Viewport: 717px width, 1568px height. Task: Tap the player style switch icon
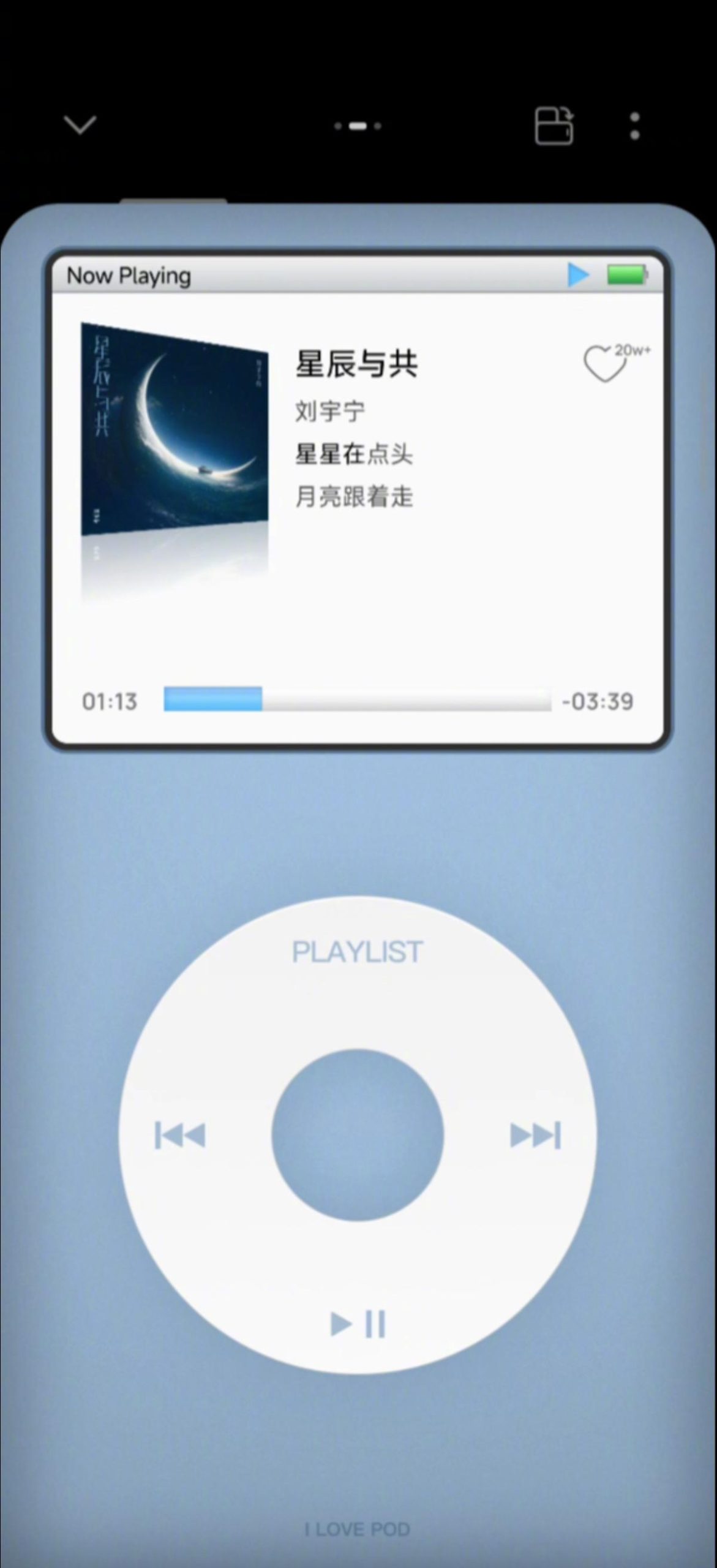tap(554, 126)
